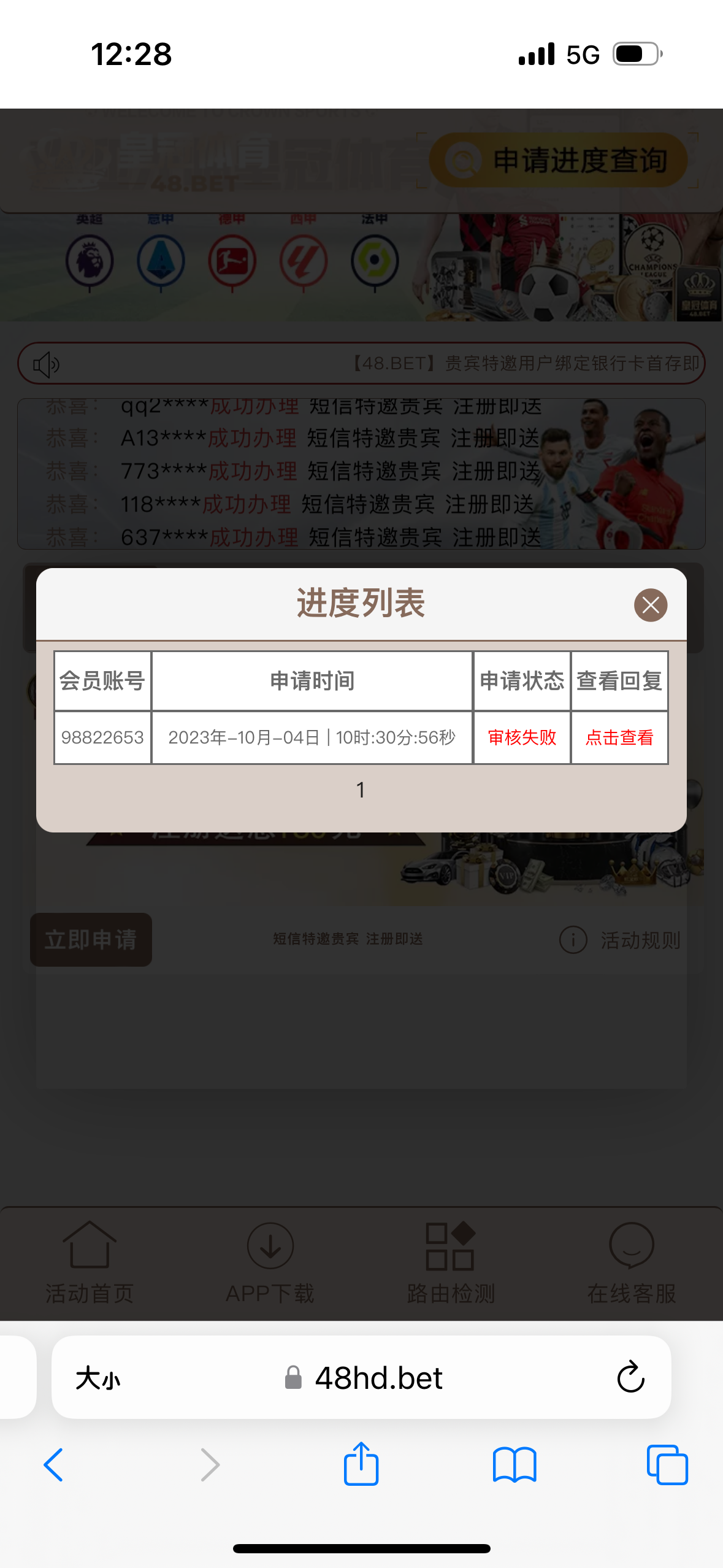Close the 进度列表 dialog

click(650, 605)
